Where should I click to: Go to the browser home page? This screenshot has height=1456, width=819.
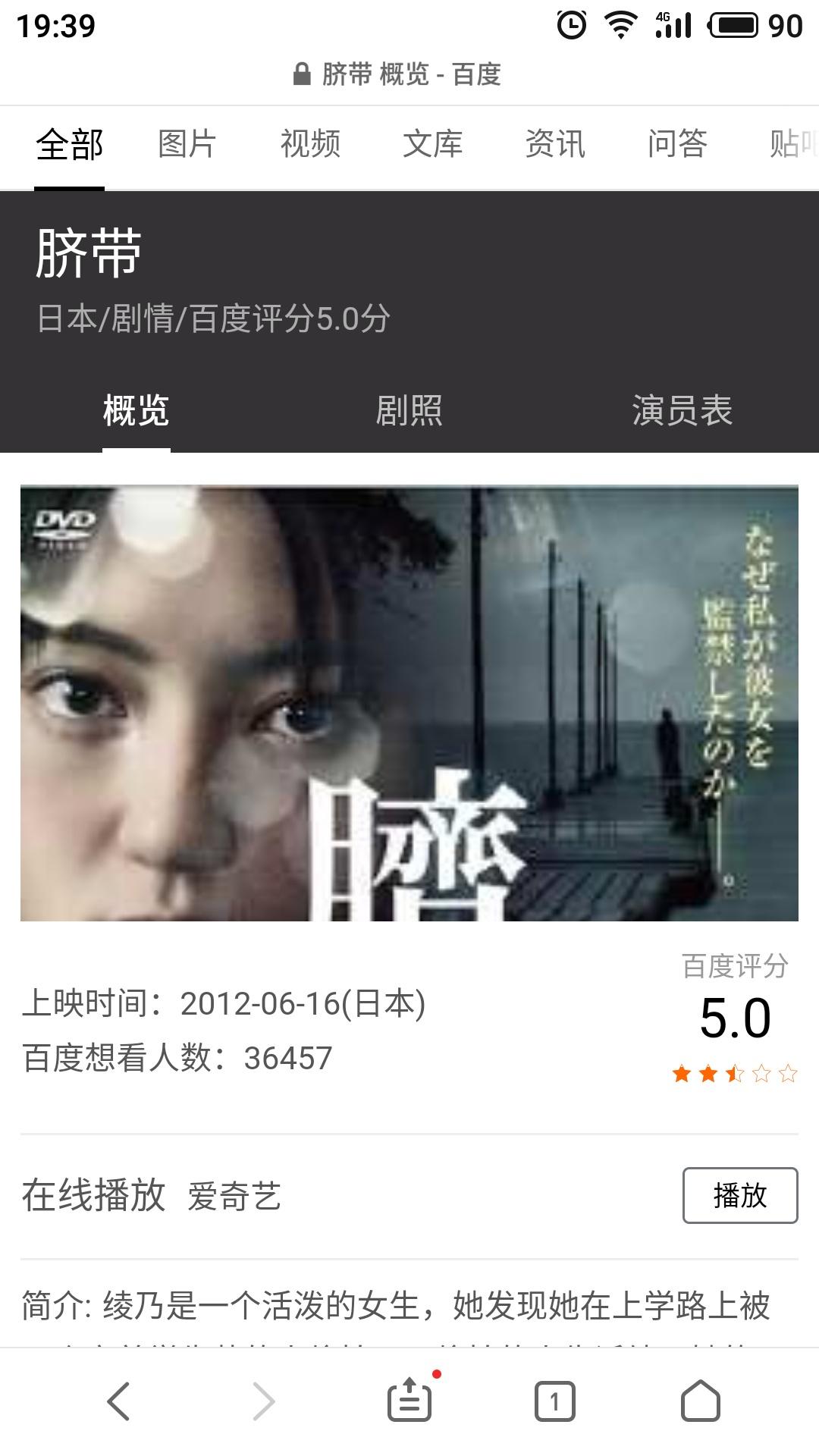click(700, 1401)
